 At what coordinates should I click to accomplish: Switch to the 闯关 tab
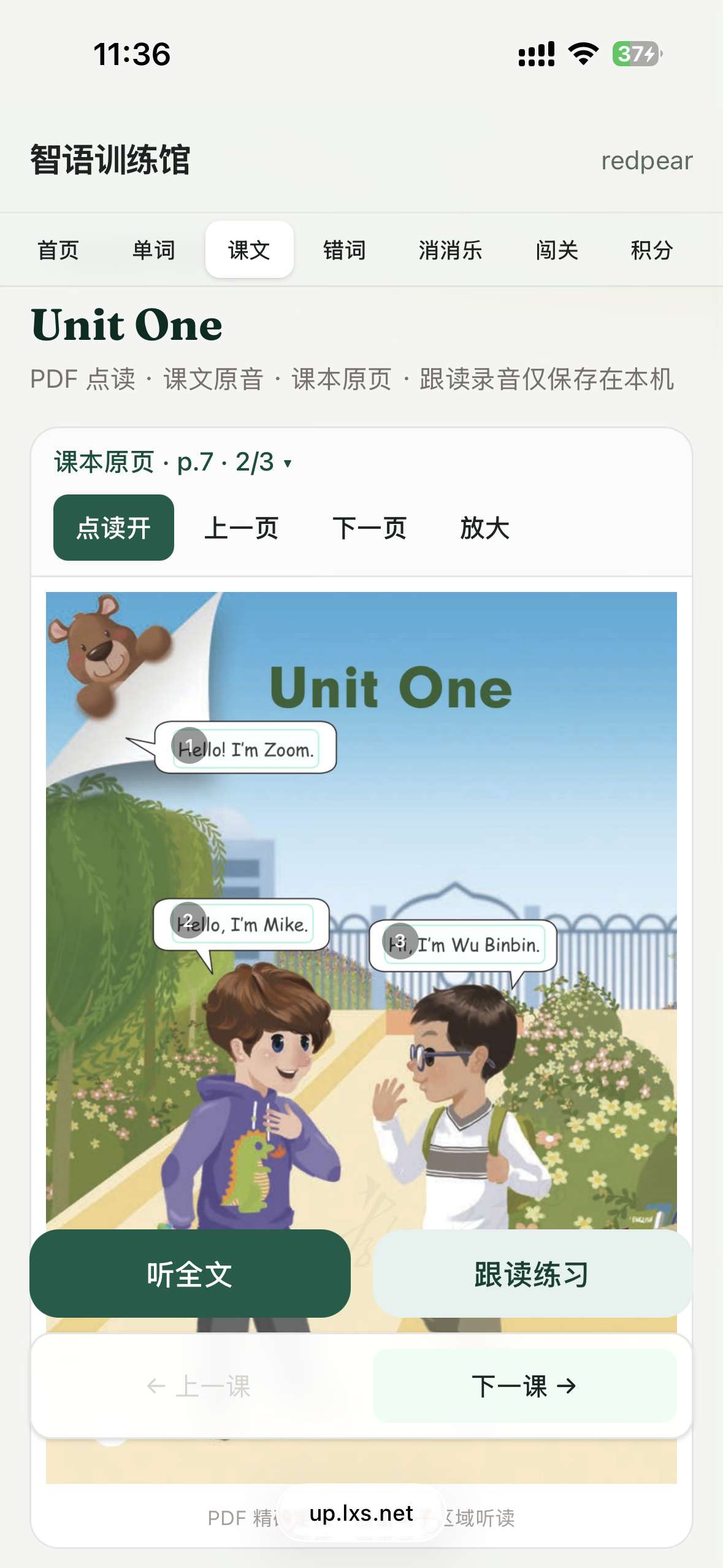(x=557, y=250)
